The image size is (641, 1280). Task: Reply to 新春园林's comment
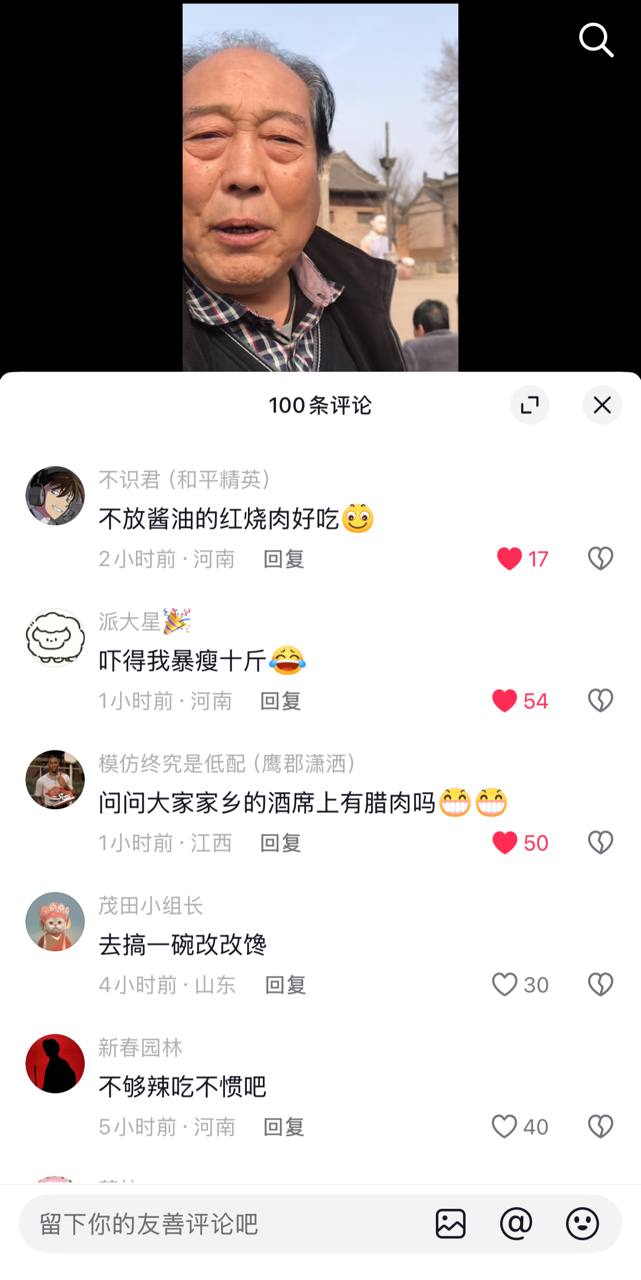point(284,1127)
